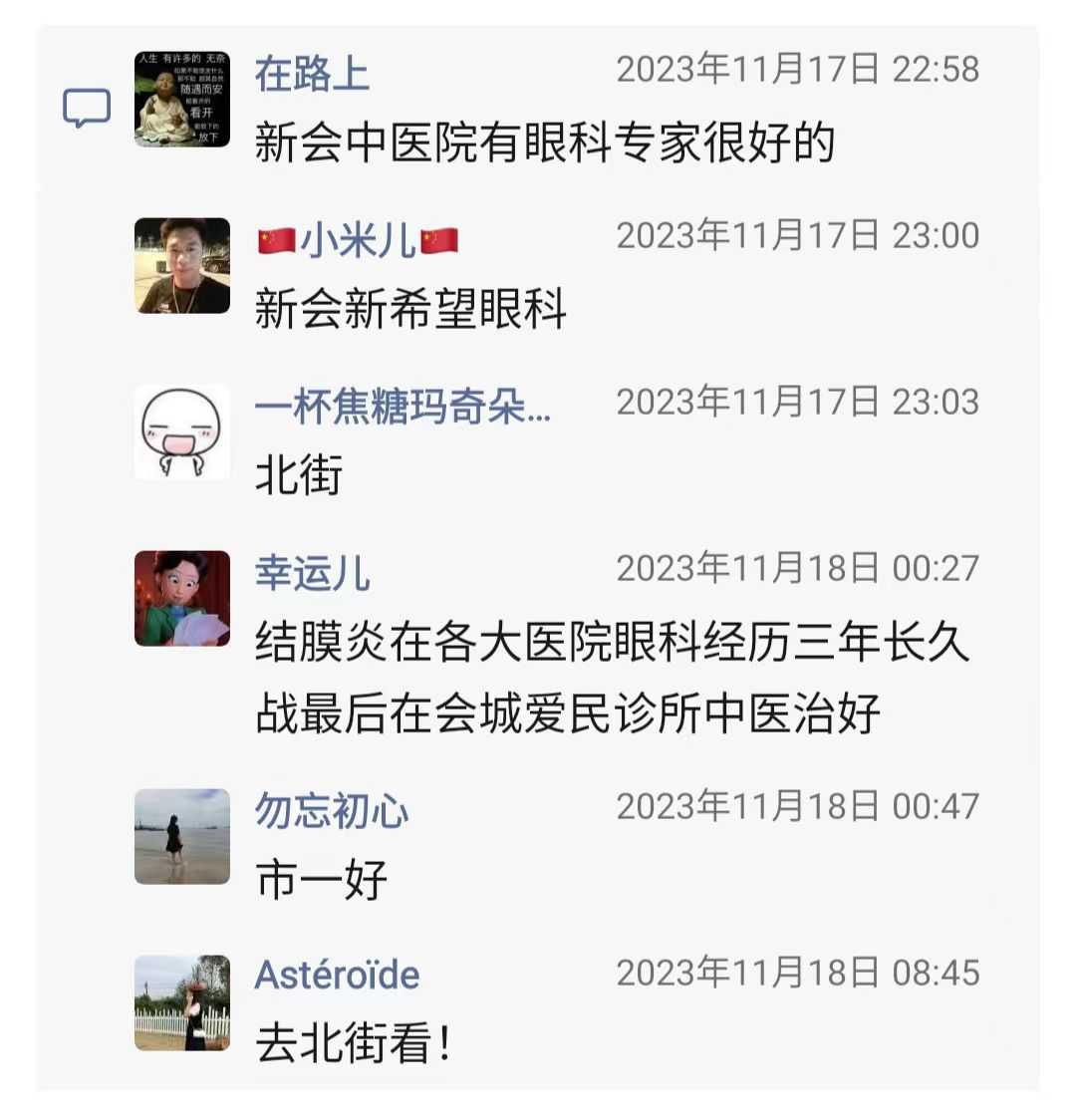Open the avatar of the 北街 commenter
The image size is (1076, 1120).
(x=182, y=432)
